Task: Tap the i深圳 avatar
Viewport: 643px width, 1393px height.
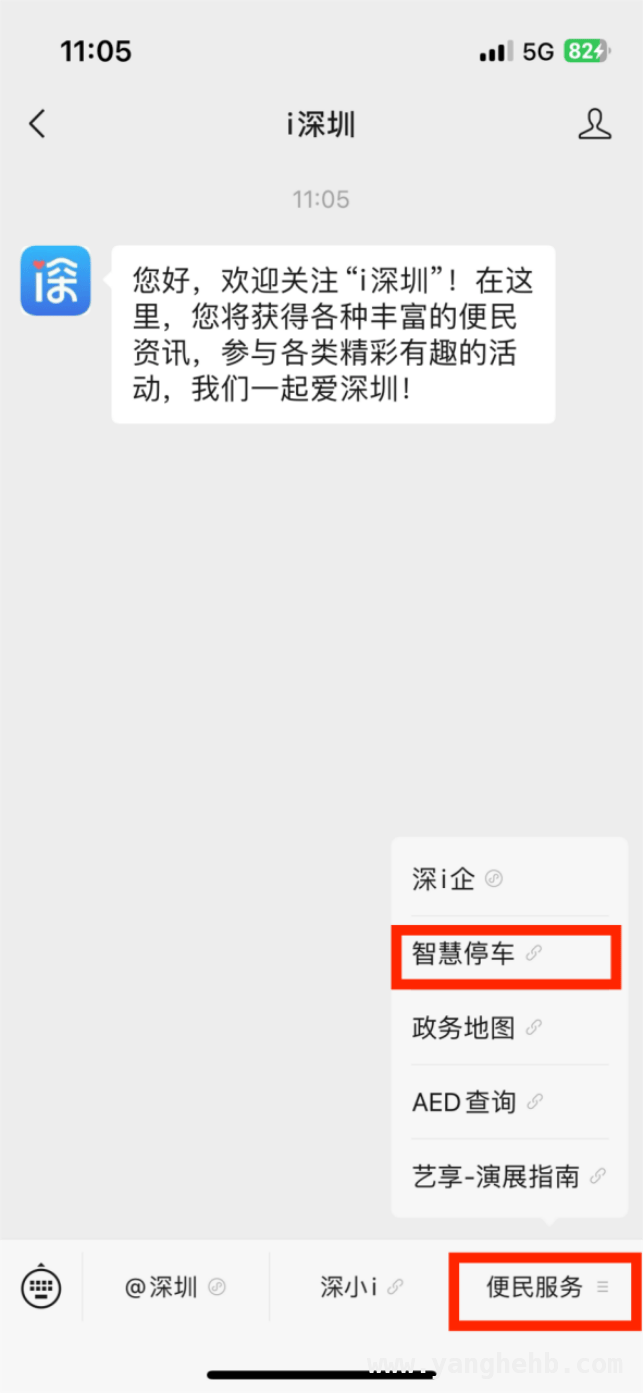Action: (56, 281)
